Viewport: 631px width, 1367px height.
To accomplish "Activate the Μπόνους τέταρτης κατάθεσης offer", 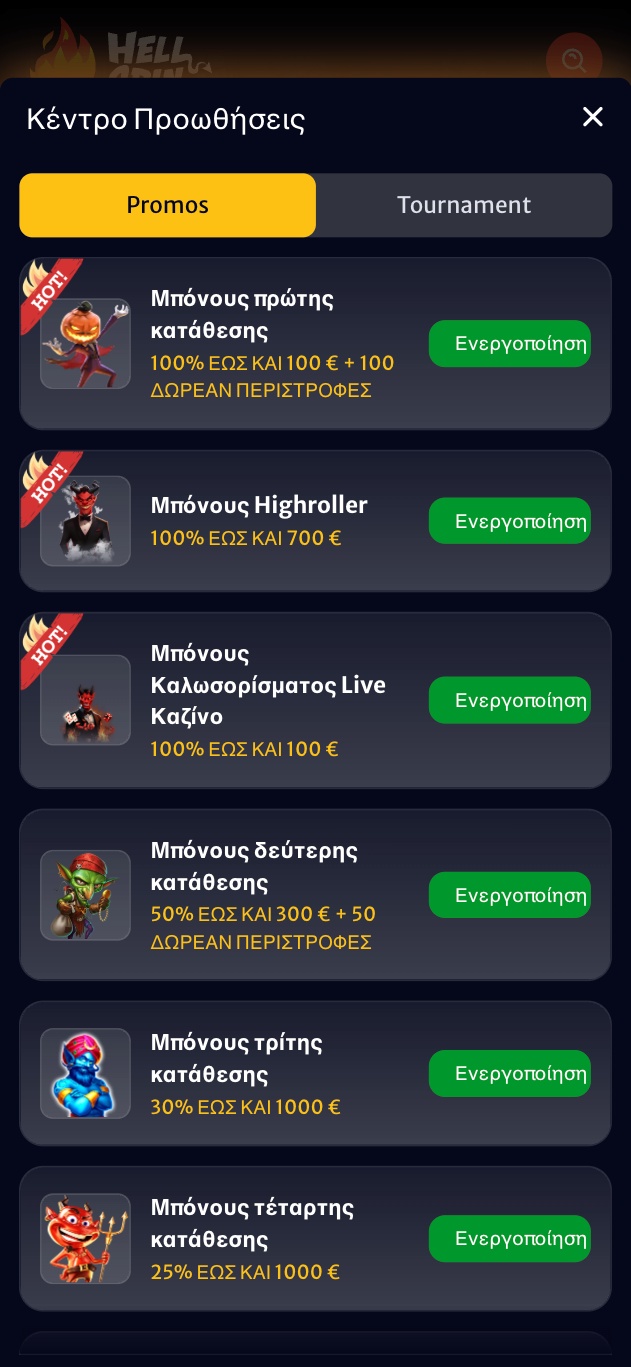I will (x=509, y=1238).
